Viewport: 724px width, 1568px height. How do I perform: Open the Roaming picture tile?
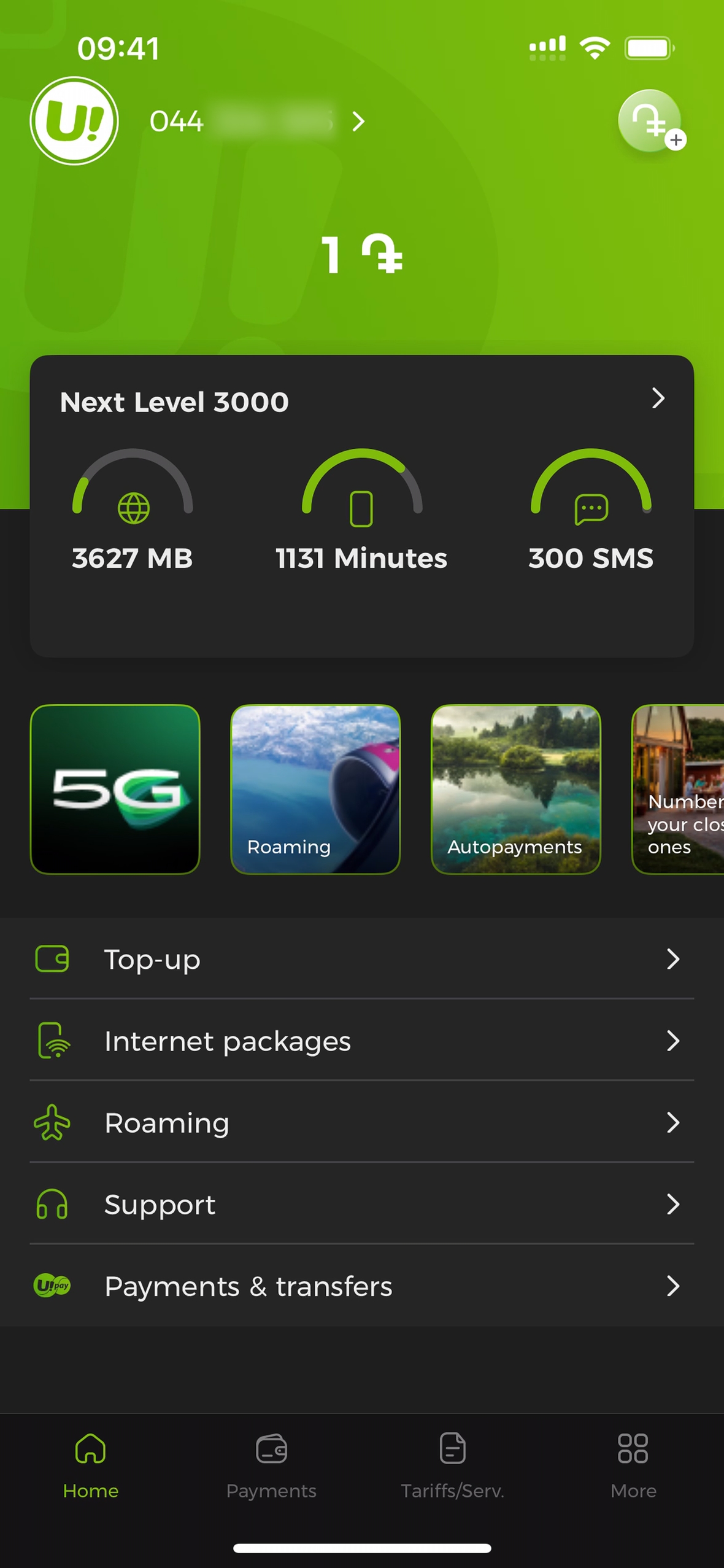pyautogui.click(x=315, y=789)
